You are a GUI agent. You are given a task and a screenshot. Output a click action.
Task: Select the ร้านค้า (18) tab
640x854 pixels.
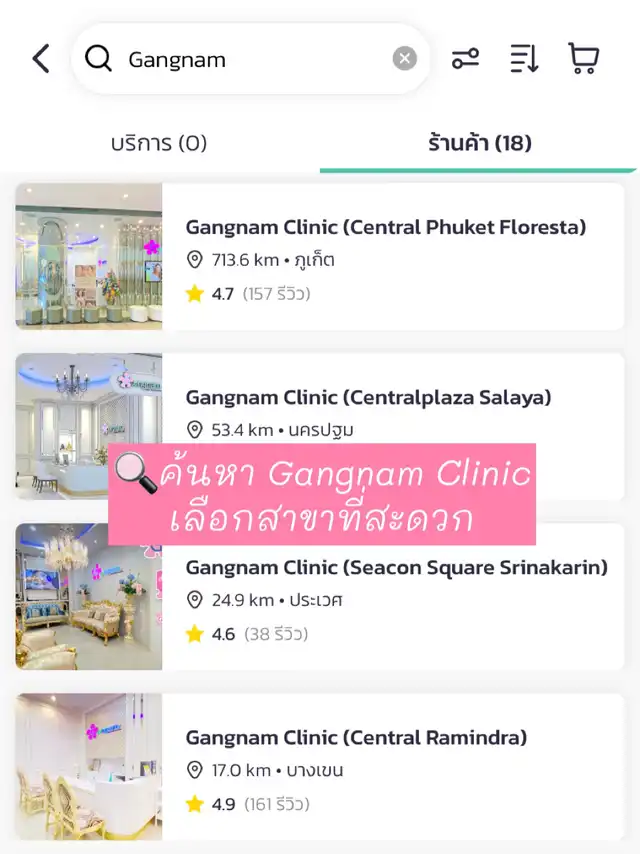coord(479,143)
